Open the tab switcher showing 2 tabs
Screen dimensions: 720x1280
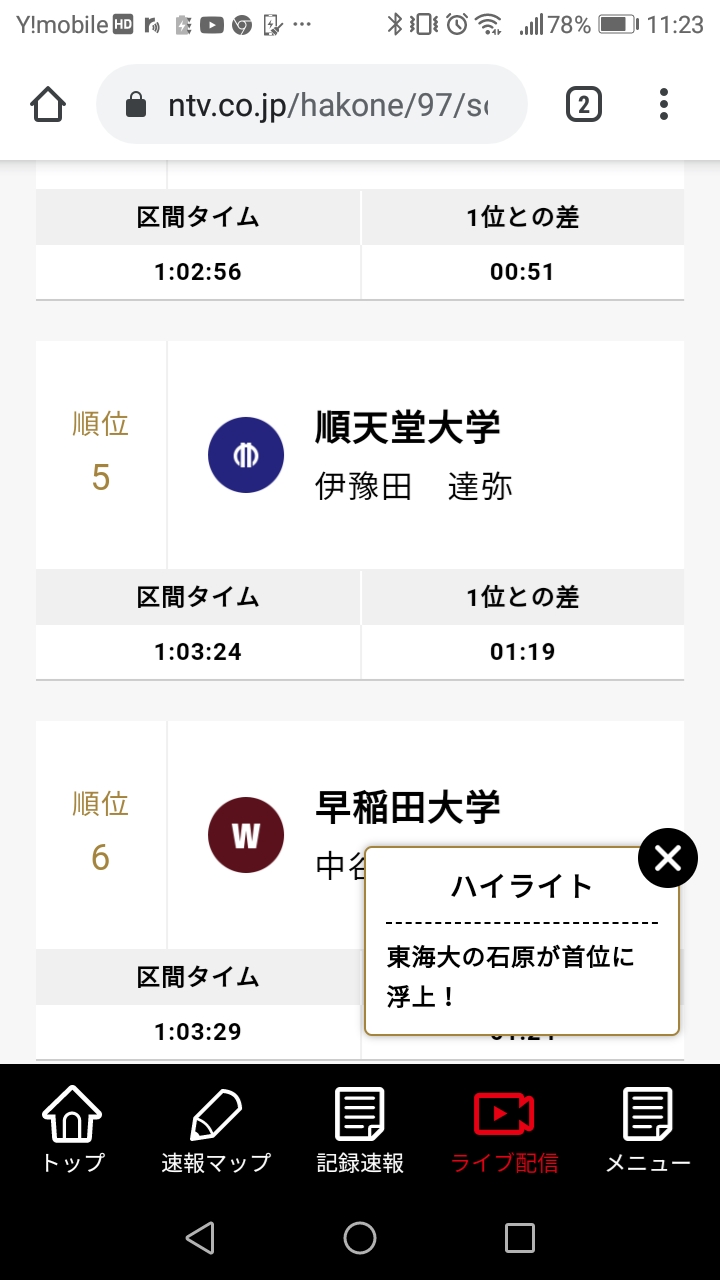(584, 104)
